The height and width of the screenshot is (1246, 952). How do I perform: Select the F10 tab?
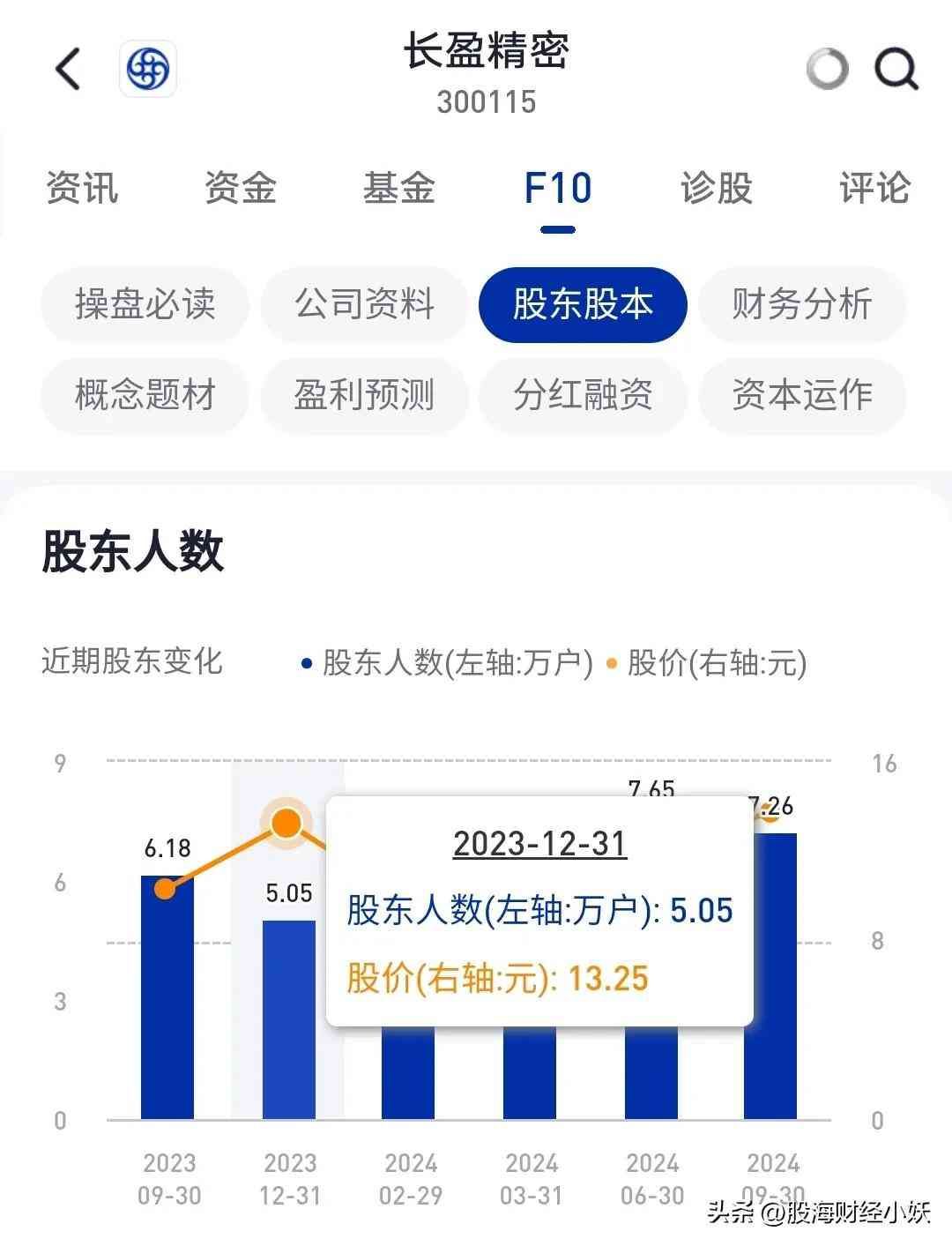pos(557,188)
